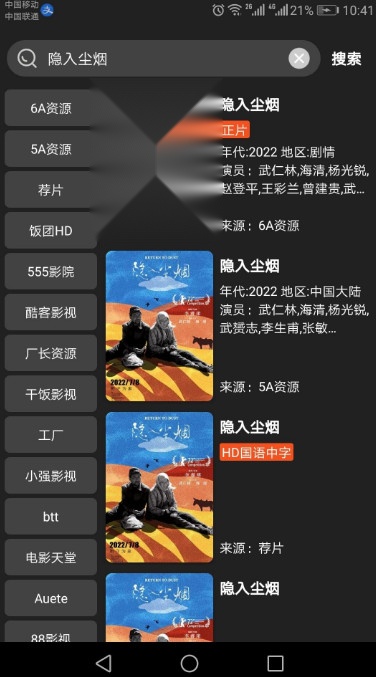Select 酷客影视 in source list

51,313
